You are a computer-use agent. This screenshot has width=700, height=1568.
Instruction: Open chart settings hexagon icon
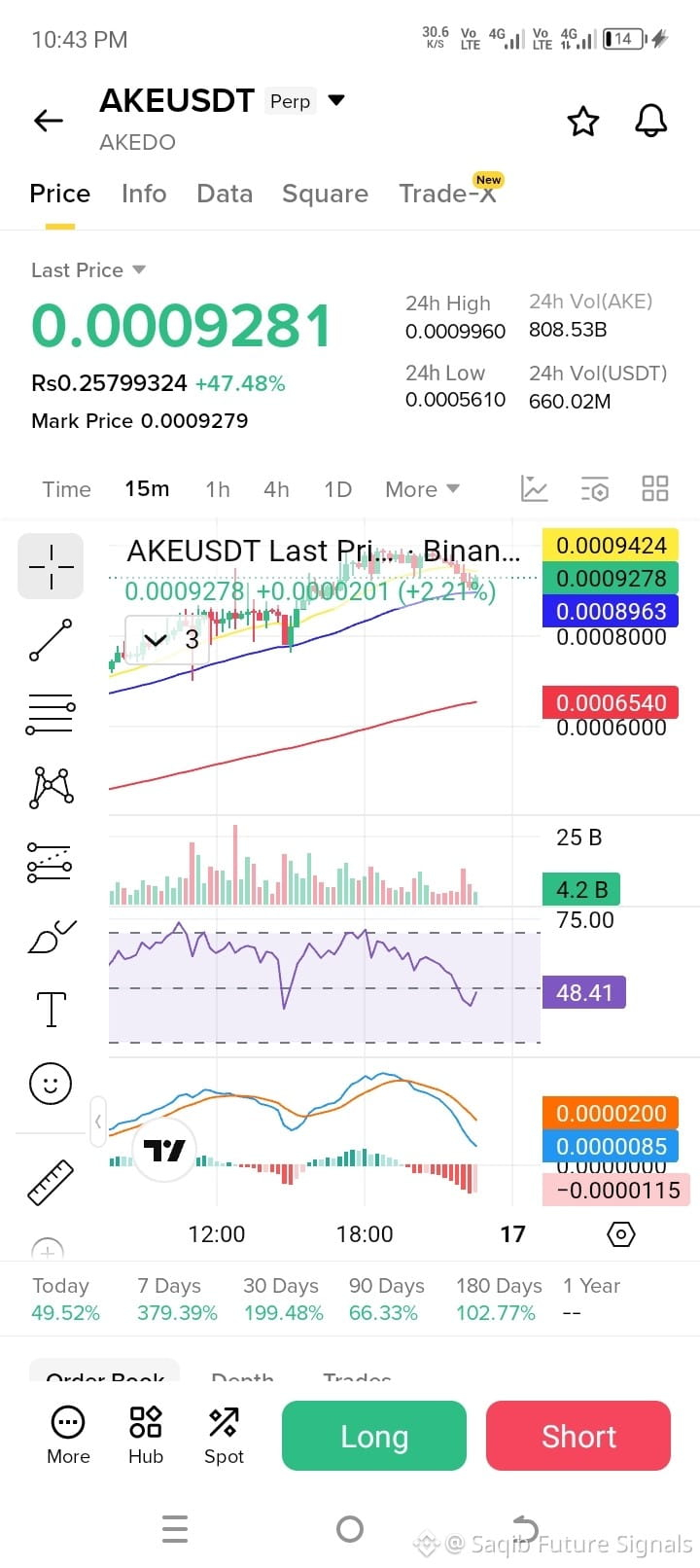[x=620, y=1234]
